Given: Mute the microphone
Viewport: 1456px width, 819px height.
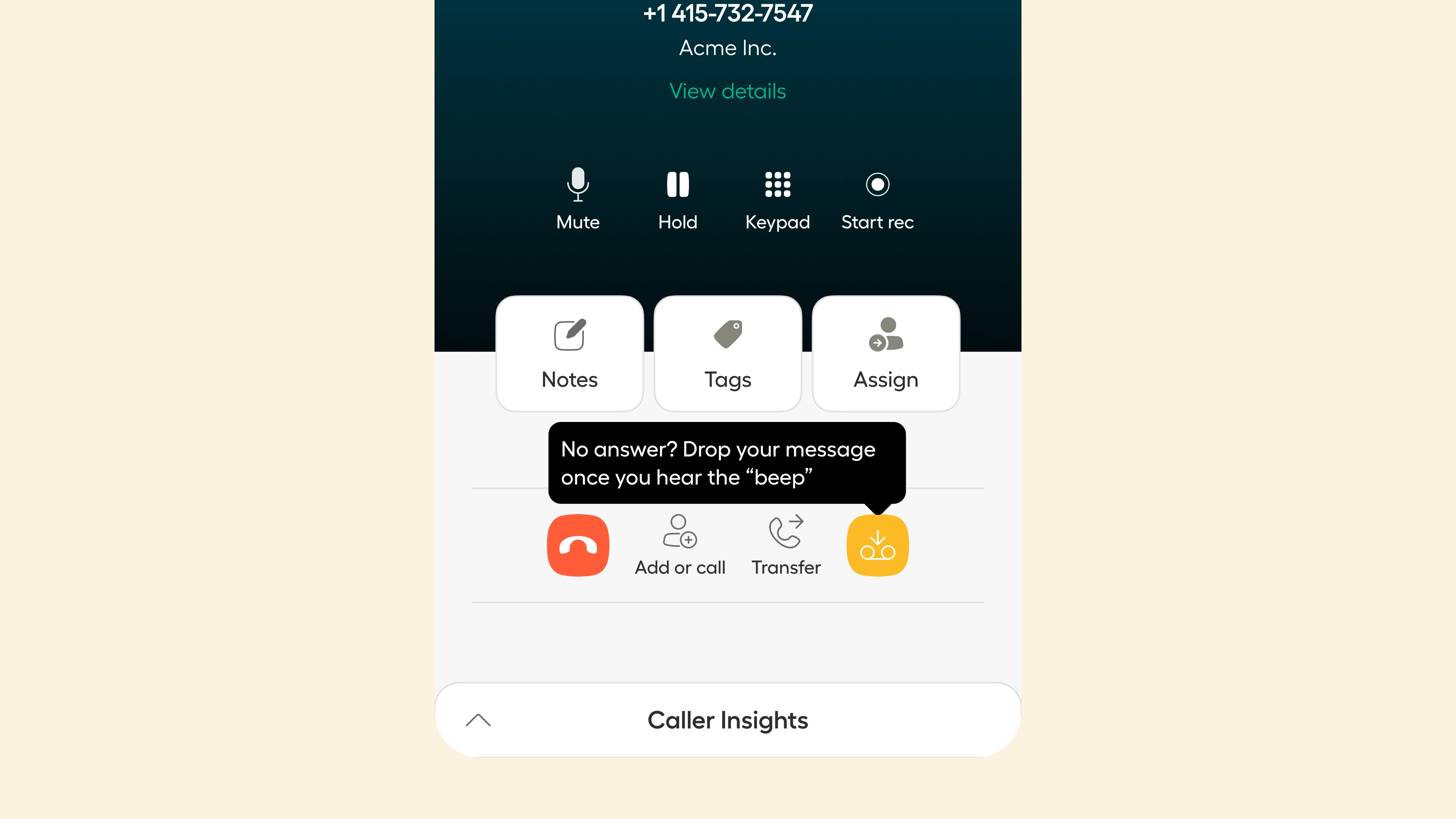Looking at the screenshot, I should pyautogui.click(x=577, y=198).
